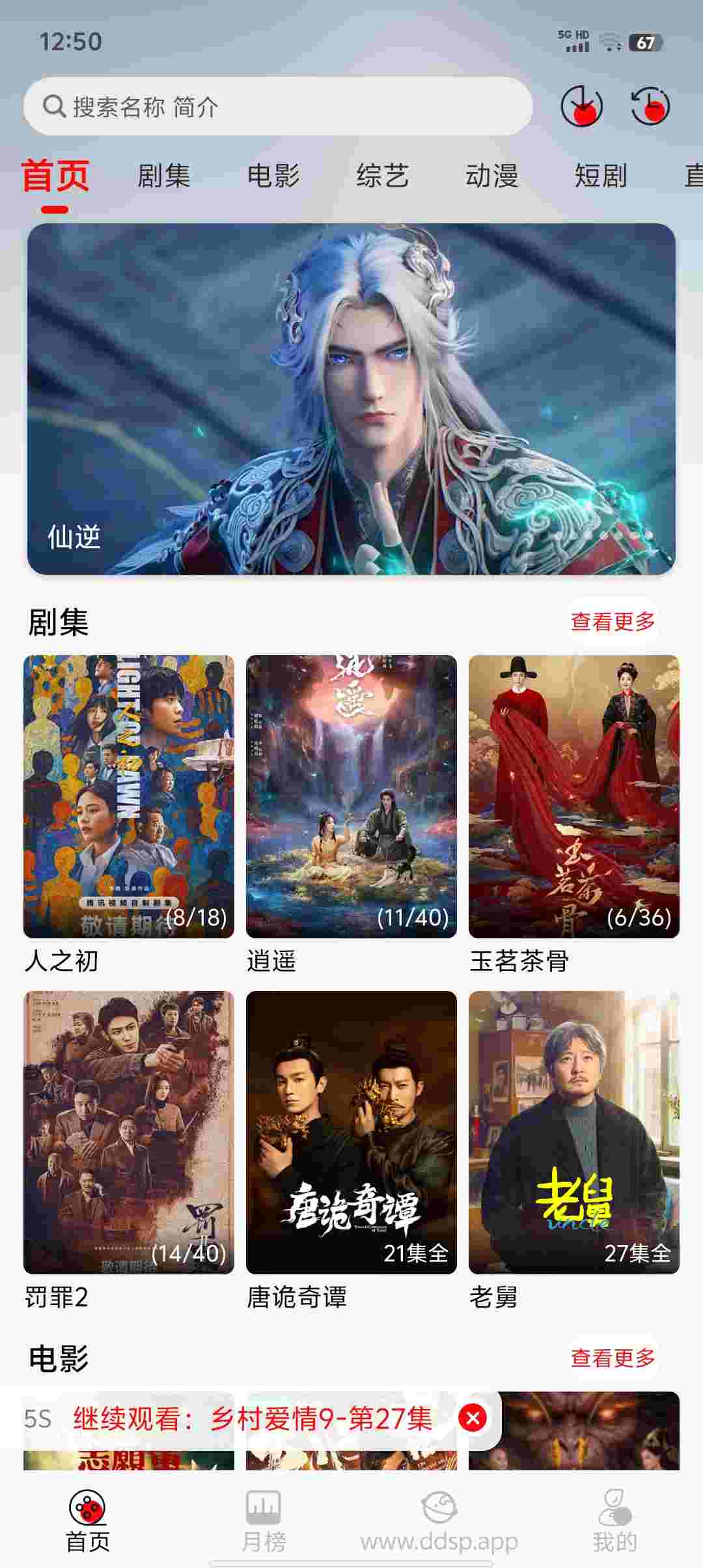View more in the 电影 section

(x=613, y=1358)
